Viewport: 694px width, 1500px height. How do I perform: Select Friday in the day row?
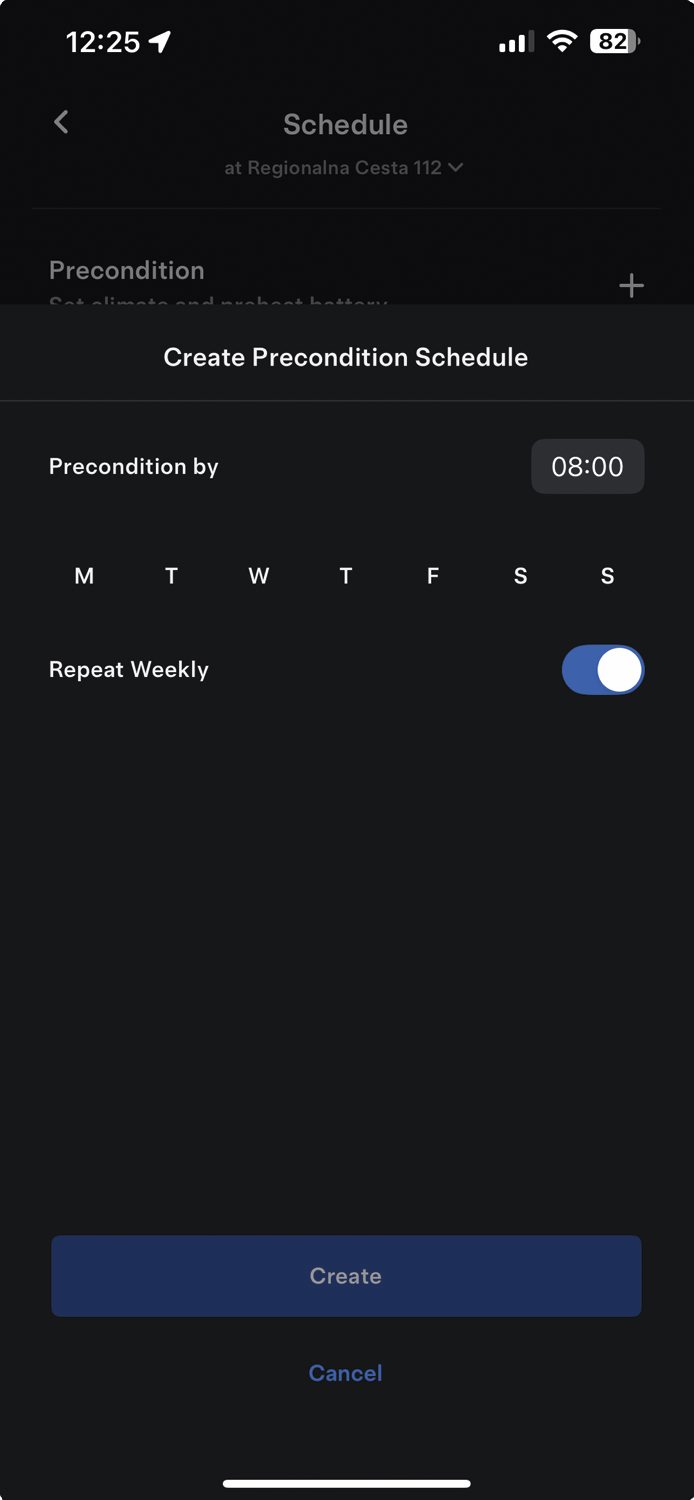[x=433, y=576]
